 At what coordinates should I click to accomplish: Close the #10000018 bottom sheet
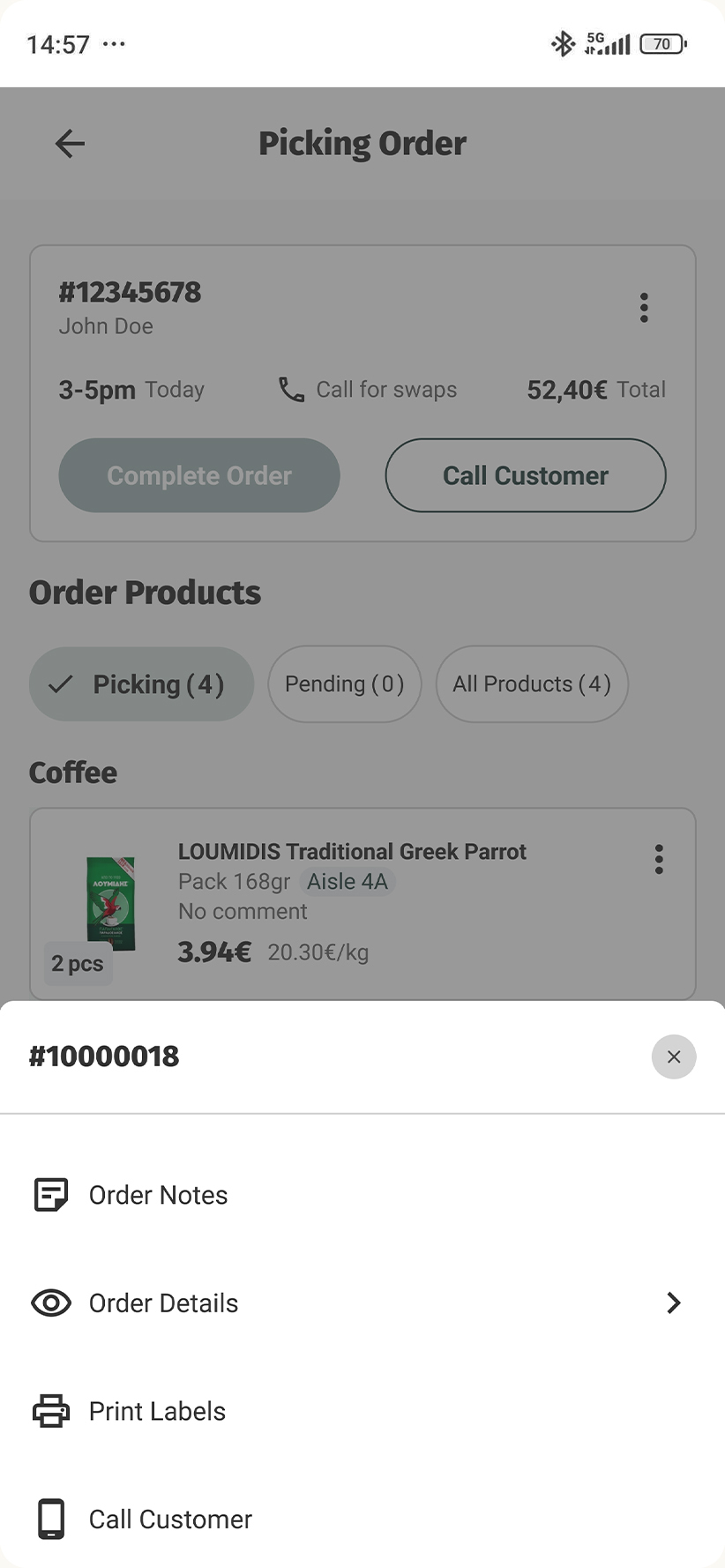(673, 1057)
